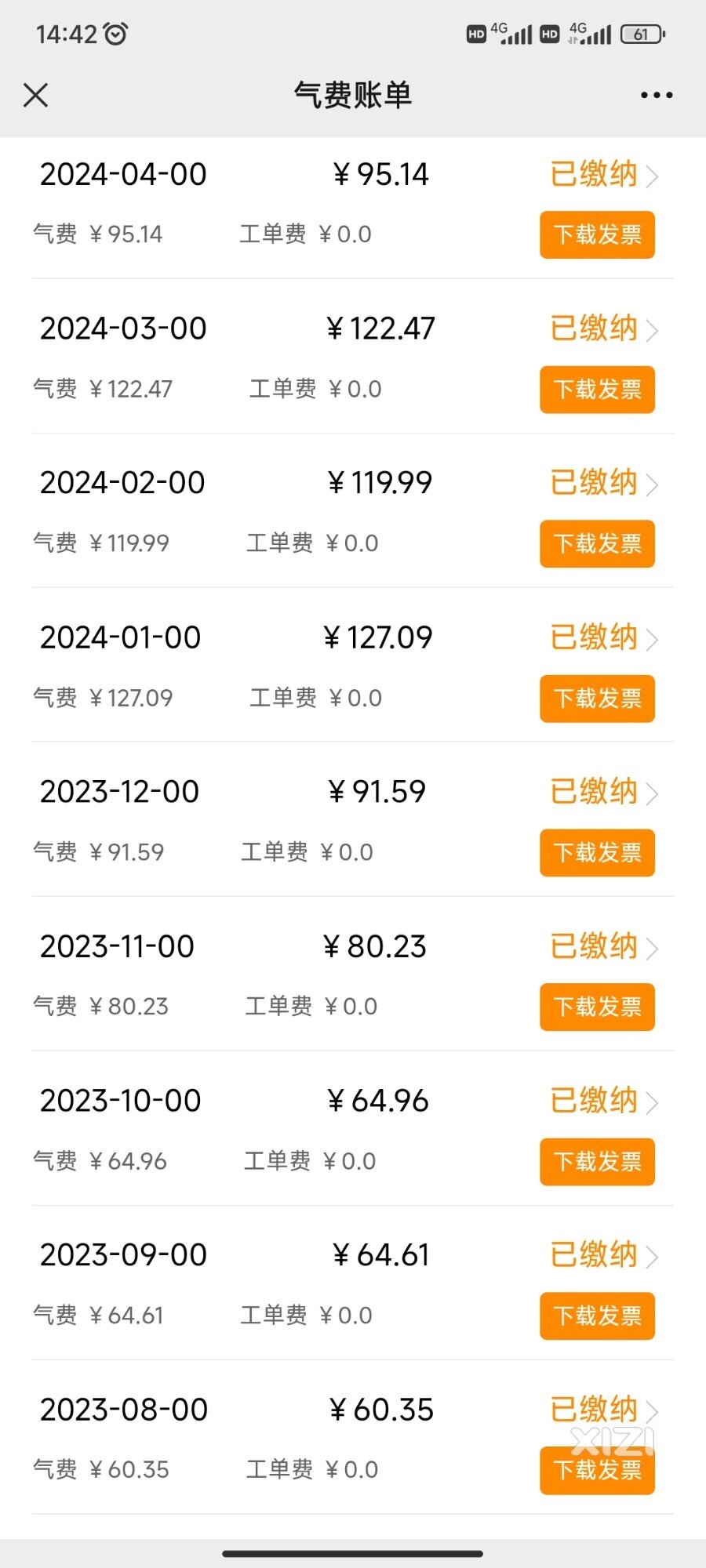The image size is (706, 1568).
Task: Close the gas bill page
Action: click(36, 95)
